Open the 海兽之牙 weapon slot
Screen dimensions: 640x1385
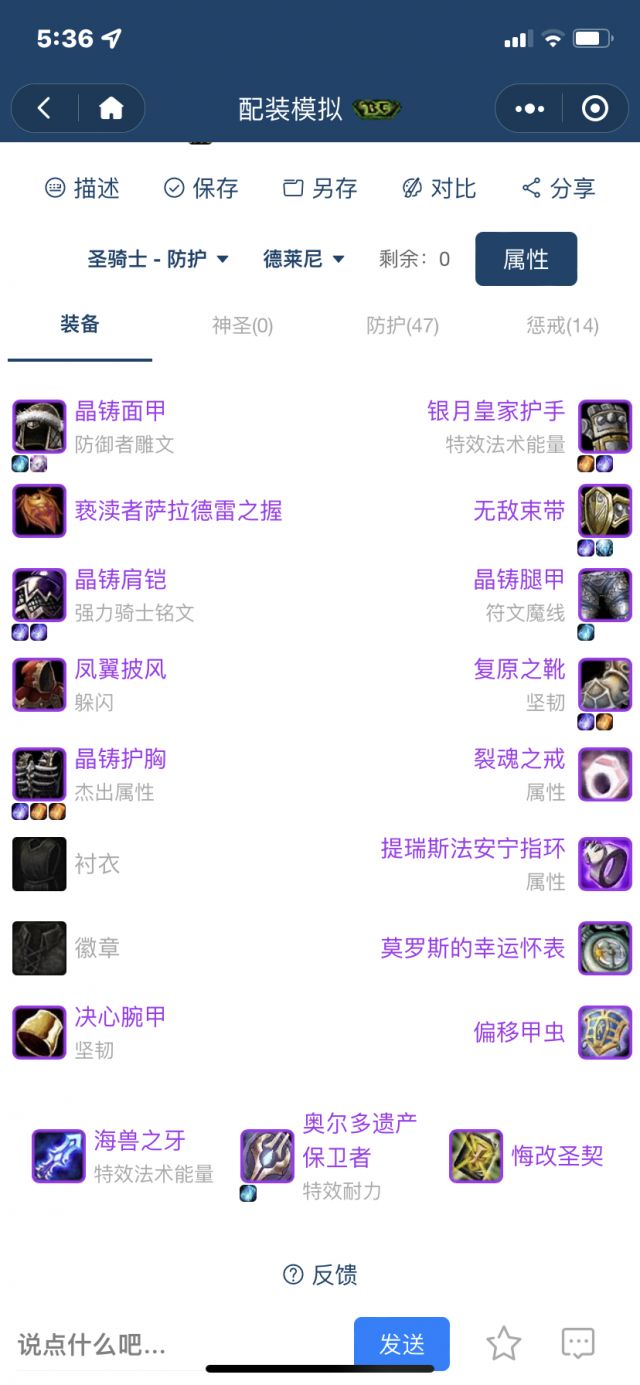pos(139,1141)
